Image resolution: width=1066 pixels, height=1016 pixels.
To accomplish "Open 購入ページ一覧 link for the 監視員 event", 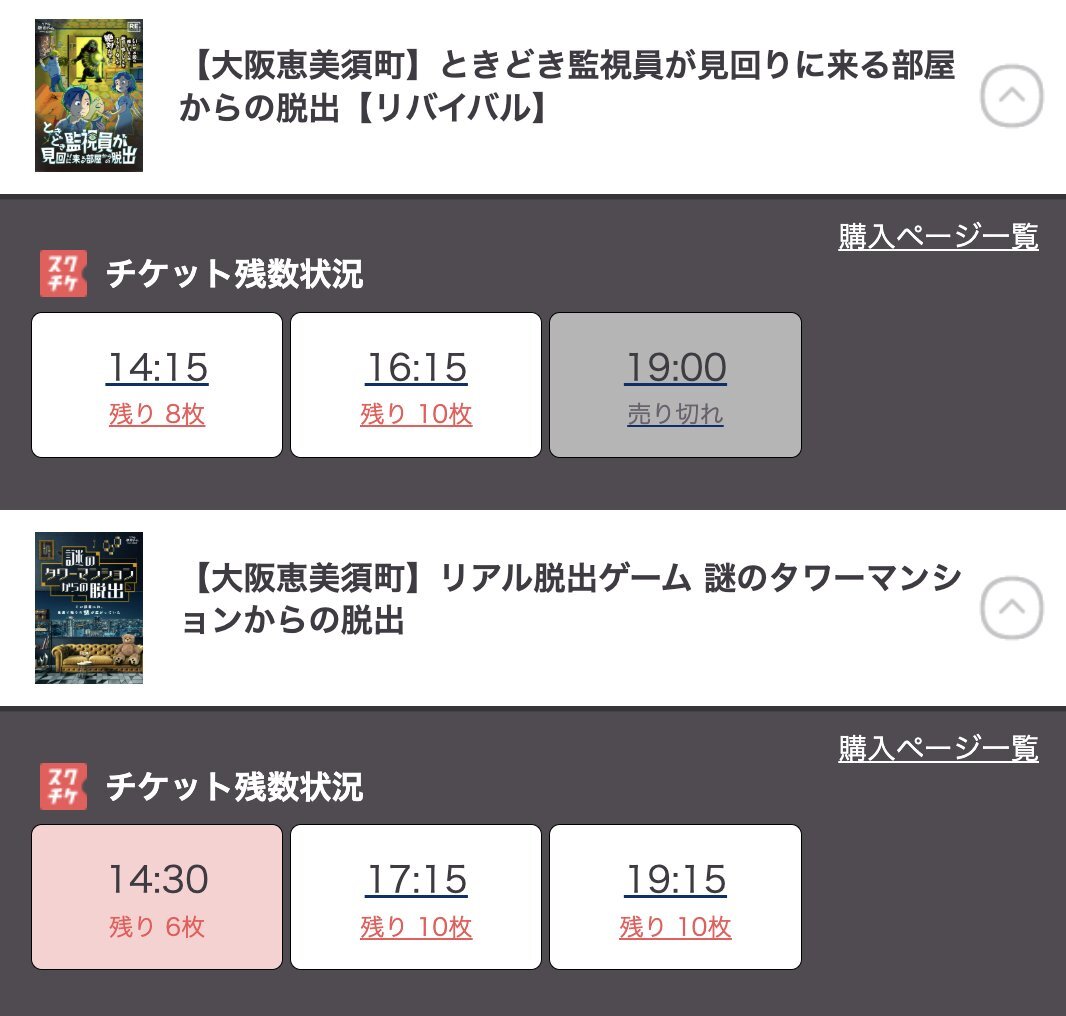I will pos(938,237).
